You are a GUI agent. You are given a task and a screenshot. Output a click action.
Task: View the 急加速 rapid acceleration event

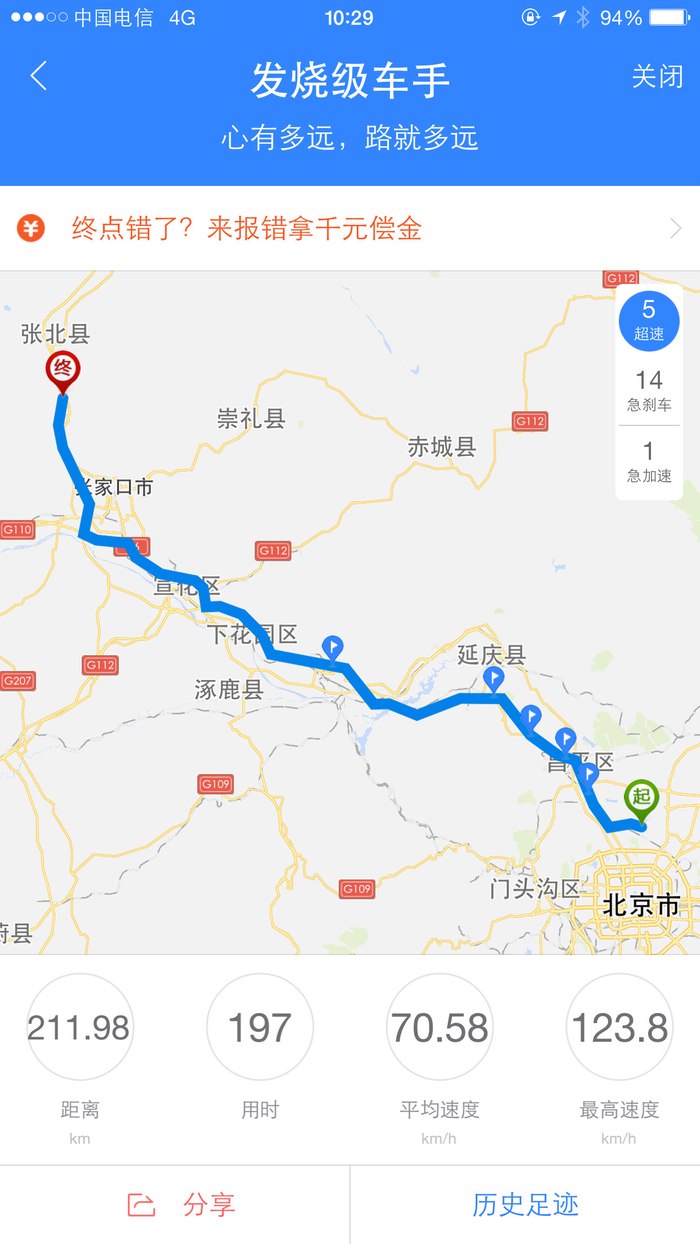point(649,462)
